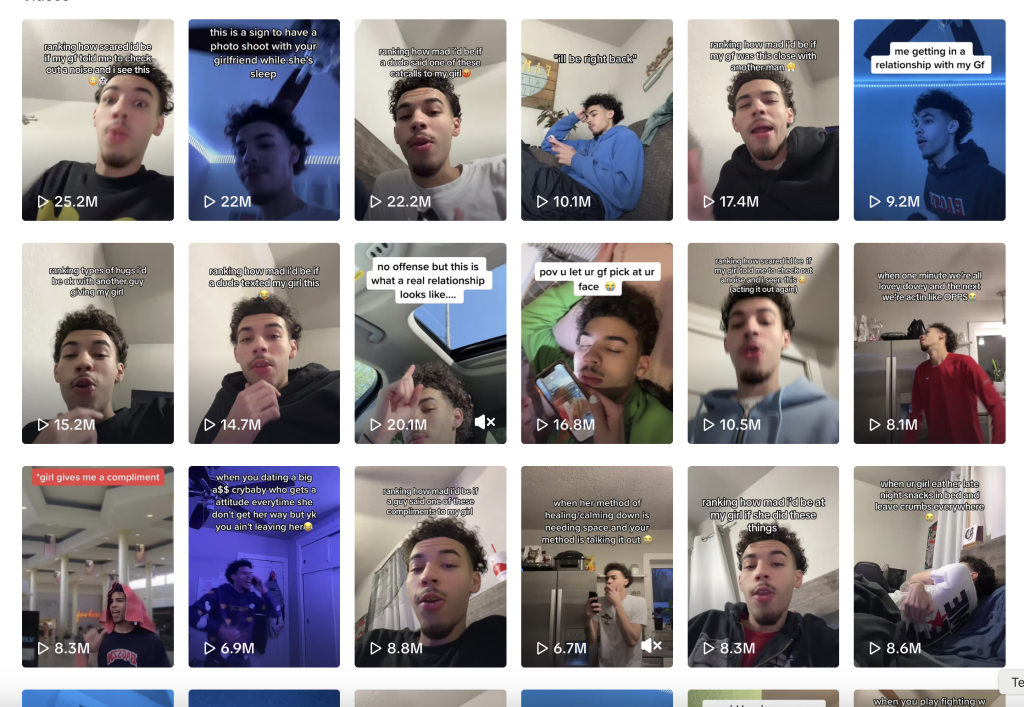Play the photo shoot while she's asleep video
Image resolution: width=1024 pixels, height=707 pixels.
pos(264,120)
